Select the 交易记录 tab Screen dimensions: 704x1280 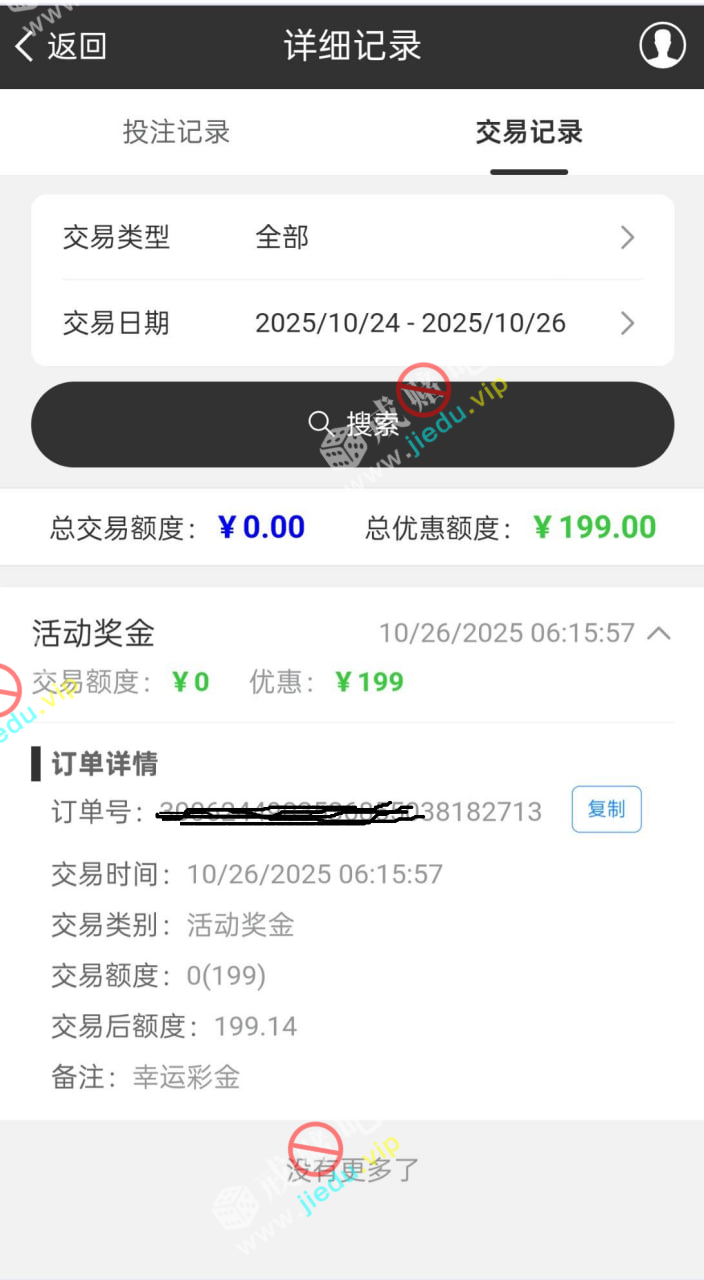click(x=528, y=132)
